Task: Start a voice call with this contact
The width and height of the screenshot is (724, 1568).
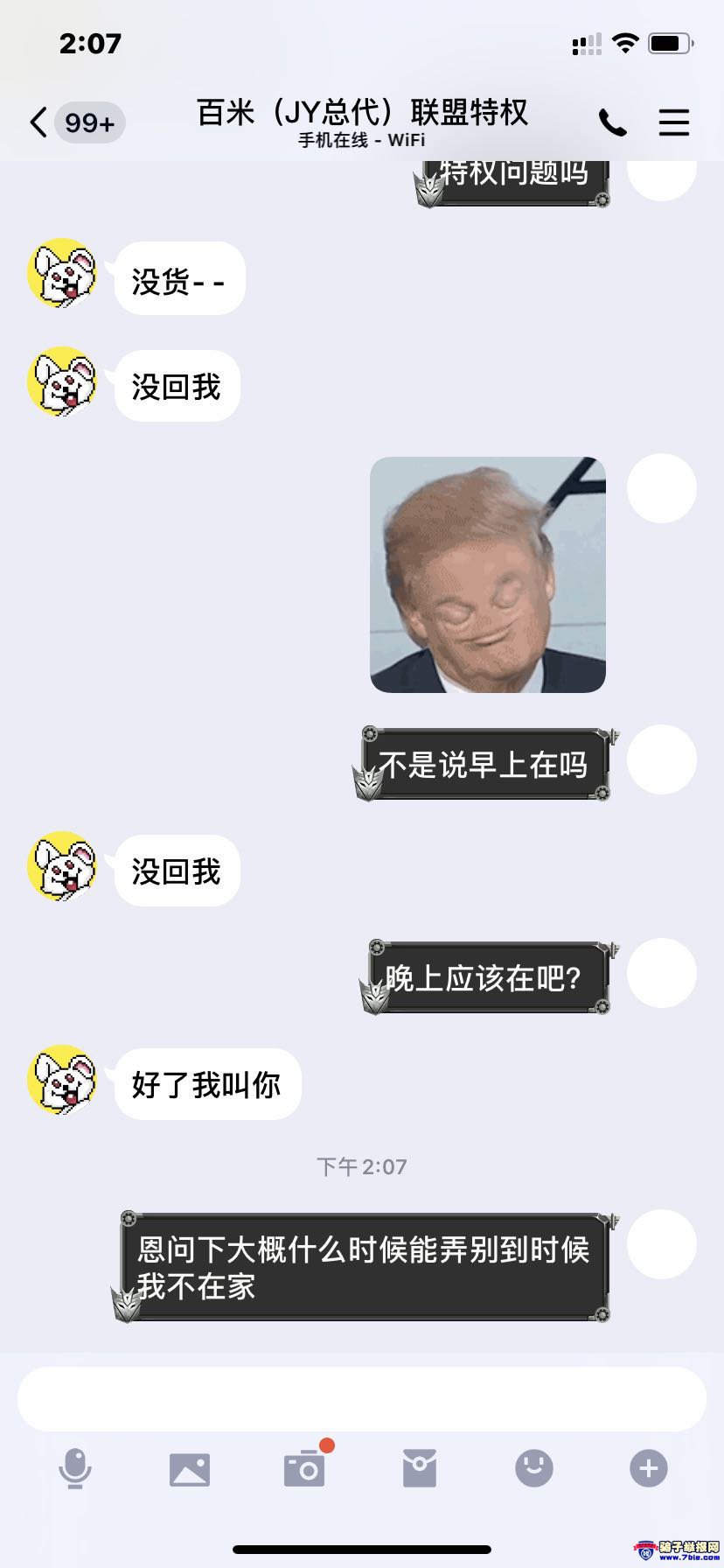Action: 612,122
